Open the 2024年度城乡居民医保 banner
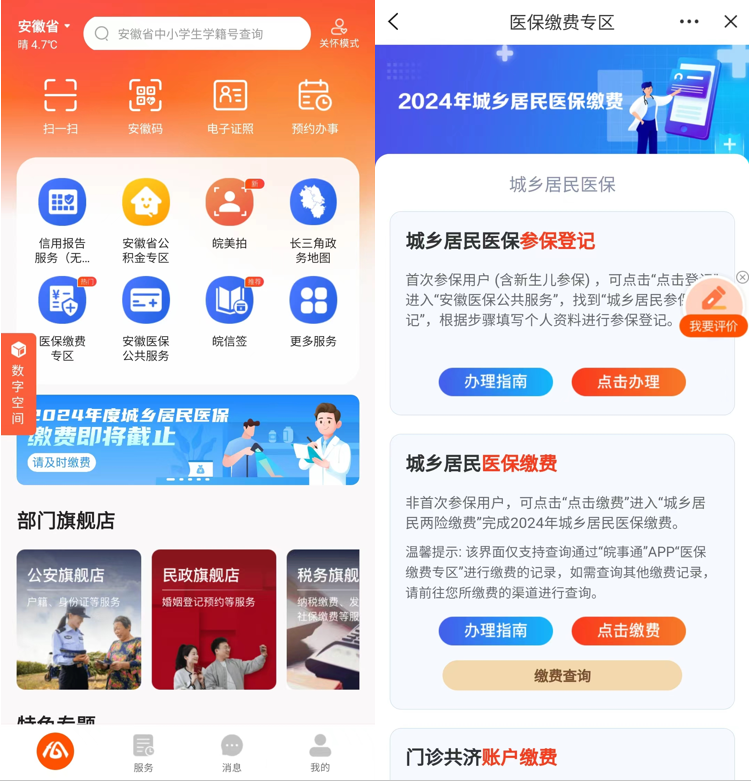 [x=188, y=440]
